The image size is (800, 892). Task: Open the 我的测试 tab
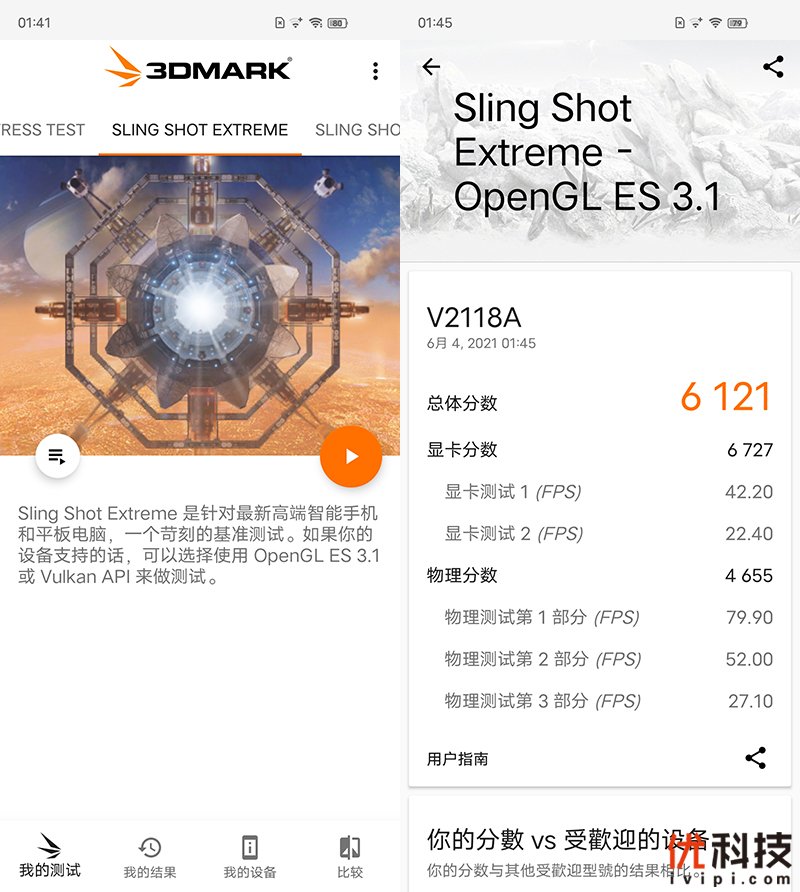click(x=50, y=855)
